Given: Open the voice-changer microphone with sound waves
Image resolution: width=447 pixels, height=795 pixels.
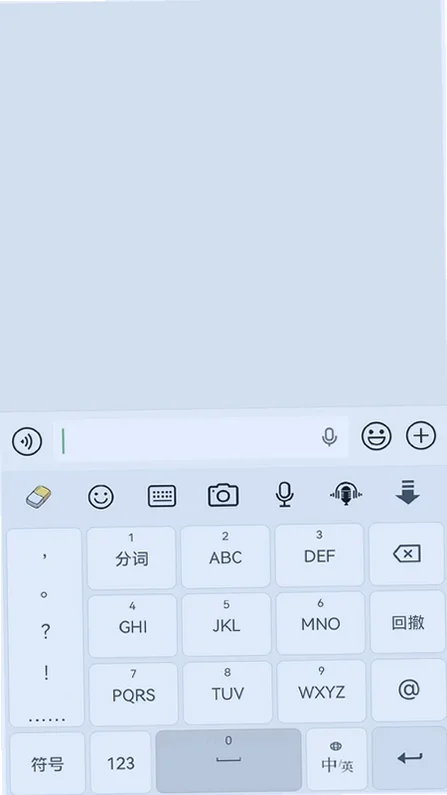Looking at the screenshot, I should click(346, 494).
